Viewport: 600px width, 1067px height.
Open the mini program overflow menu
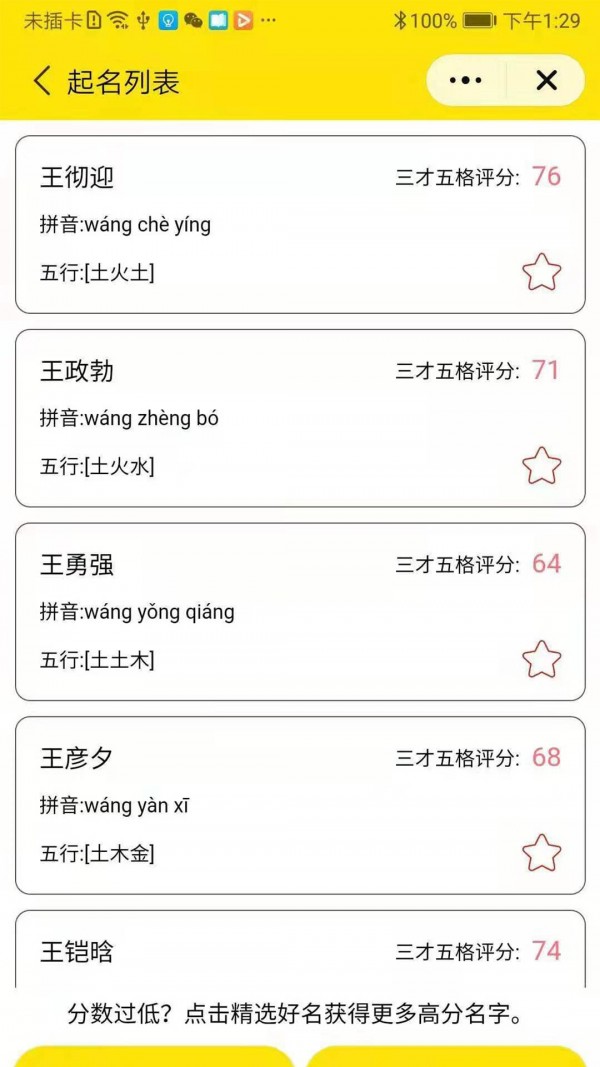click(466, 80)
